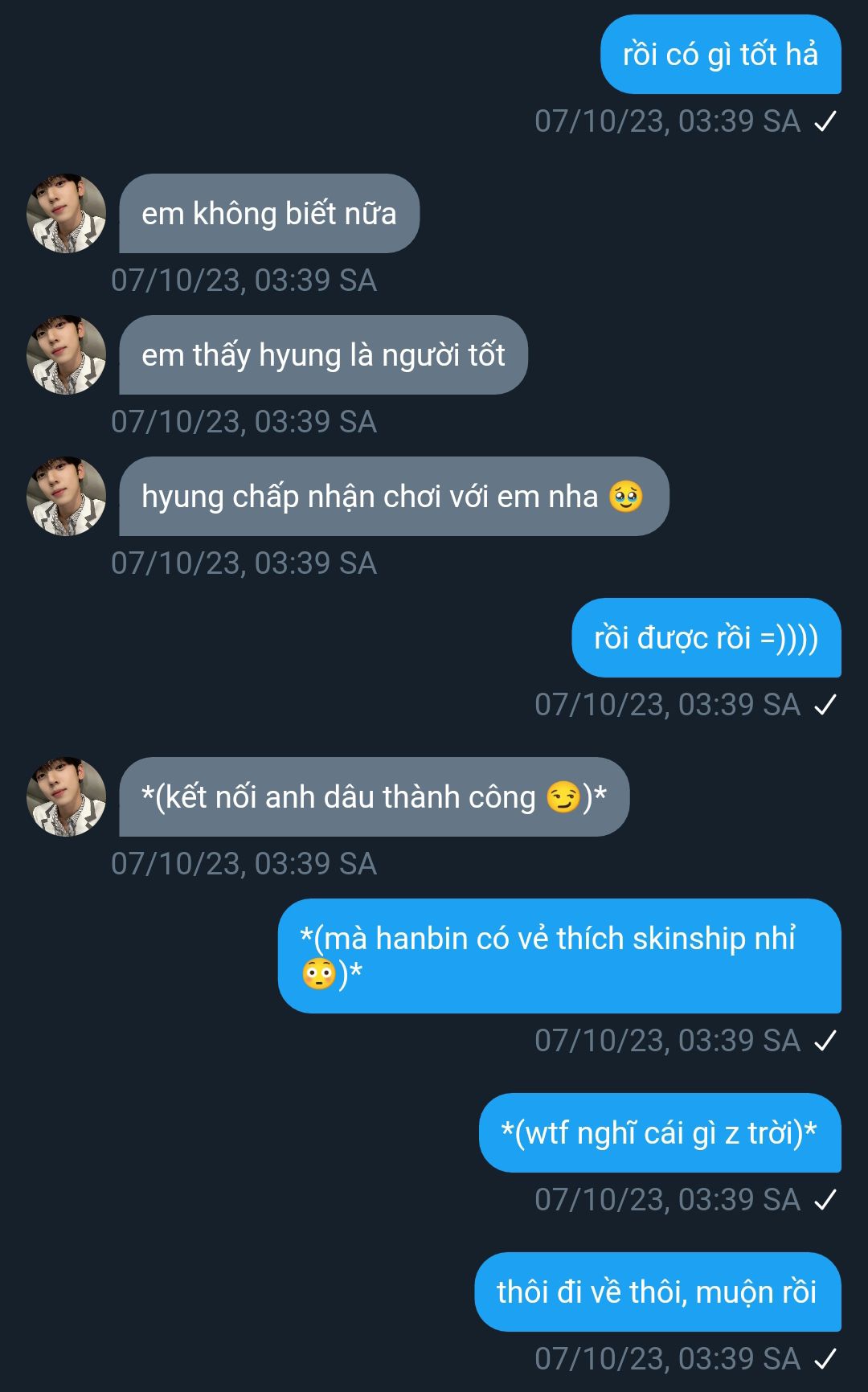868x1392 pixels.
Task: Tap the avatar beside "hyung chấp nhận chơi với em nha"
Action: [66, 496]
